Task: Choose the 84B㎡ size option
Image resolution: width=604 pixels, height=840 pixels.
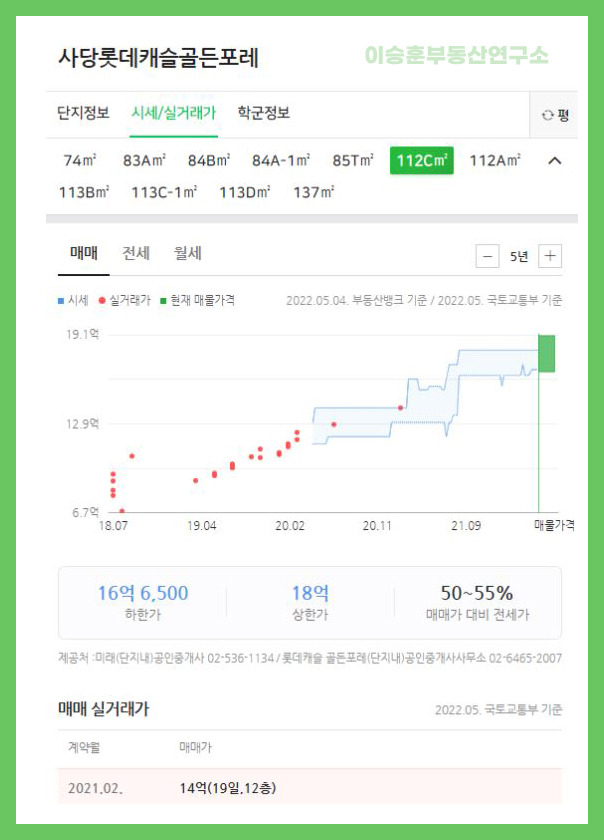Action: [209, 160]
